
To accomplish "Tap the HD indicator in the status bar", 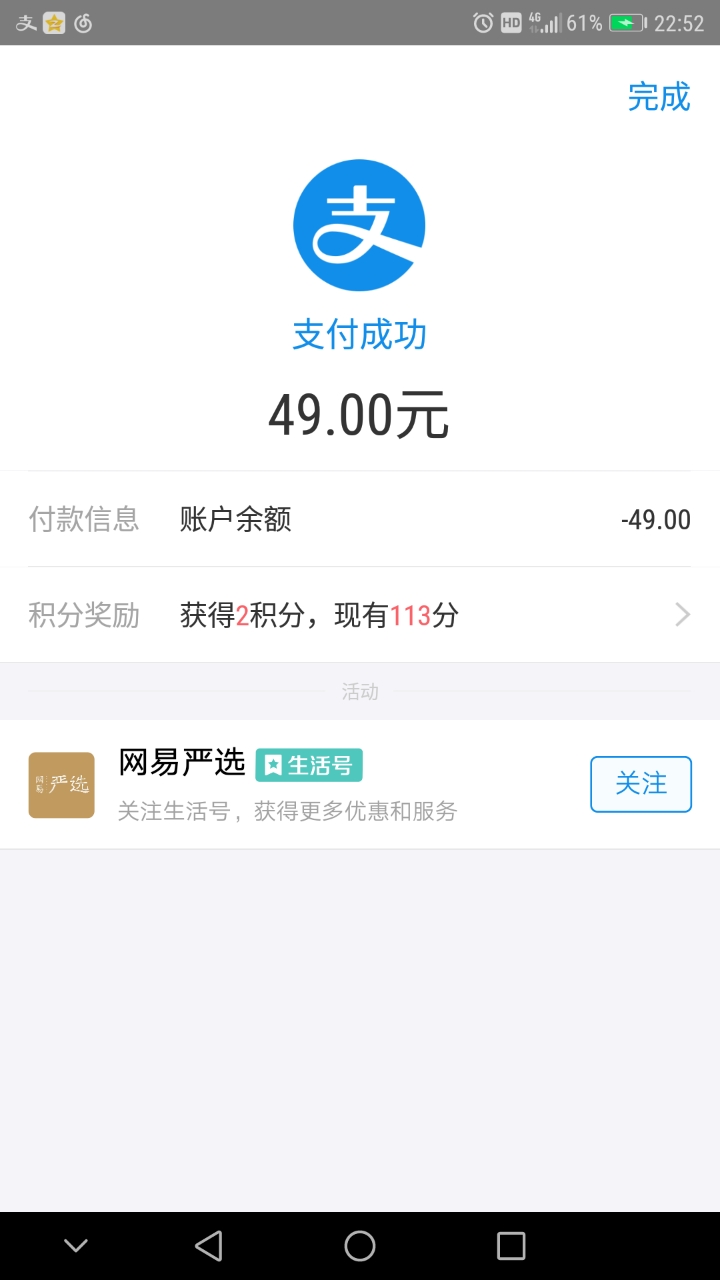I will tap(510, 20).
